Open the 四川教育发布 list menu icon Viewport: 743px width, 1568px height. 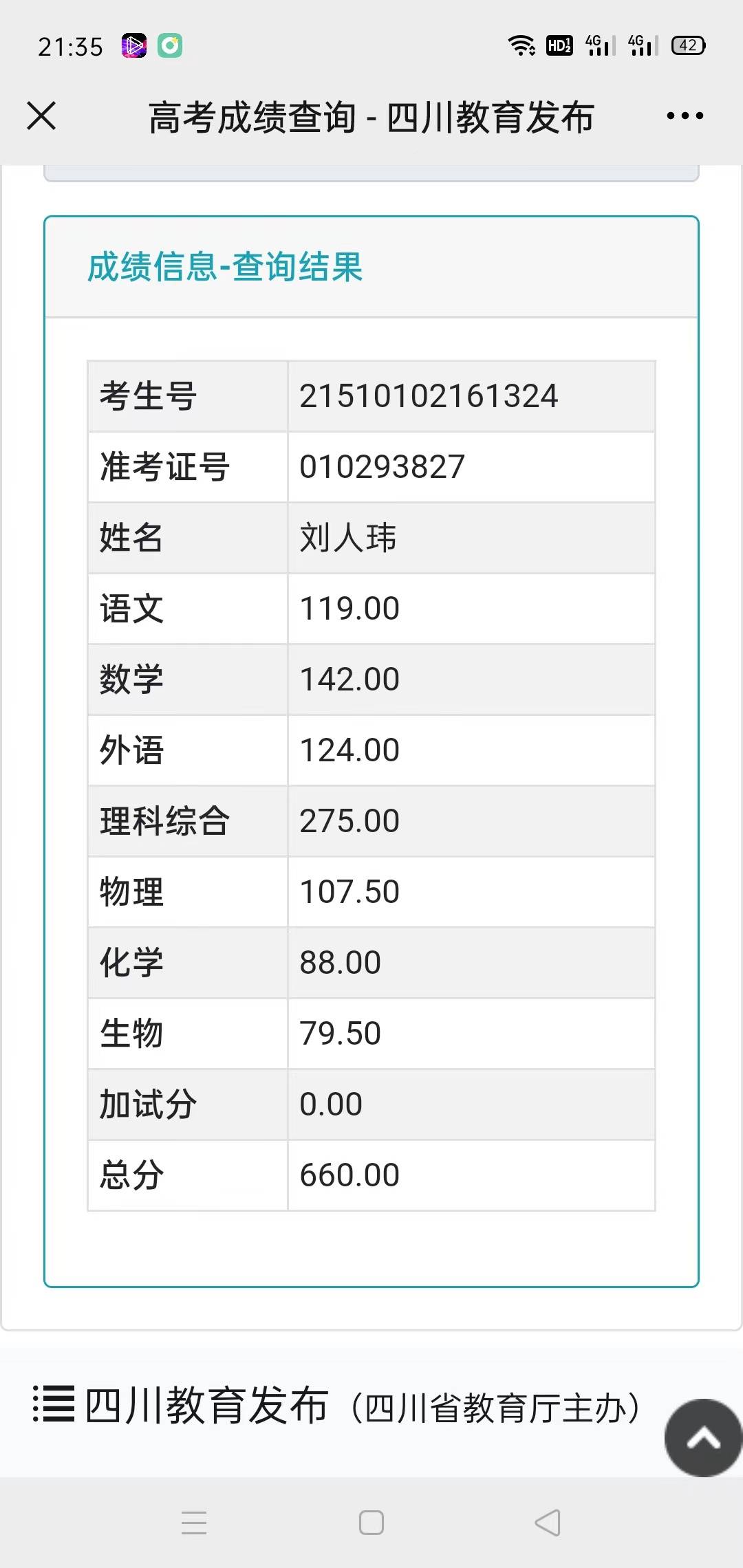coord(54,1404)
